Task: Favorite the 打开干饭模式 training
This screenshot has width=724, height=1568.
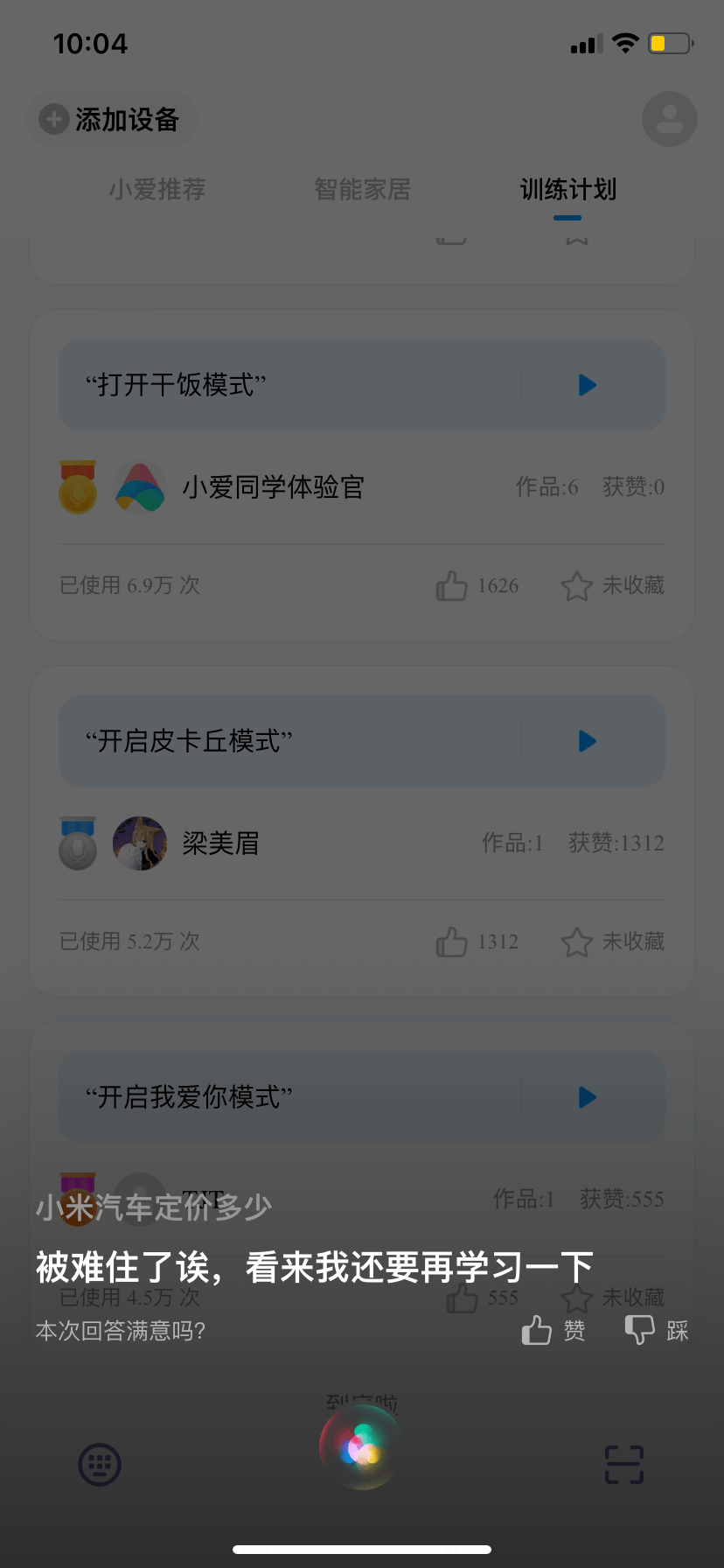Action: pyautogui.click(x=612, y=585)
